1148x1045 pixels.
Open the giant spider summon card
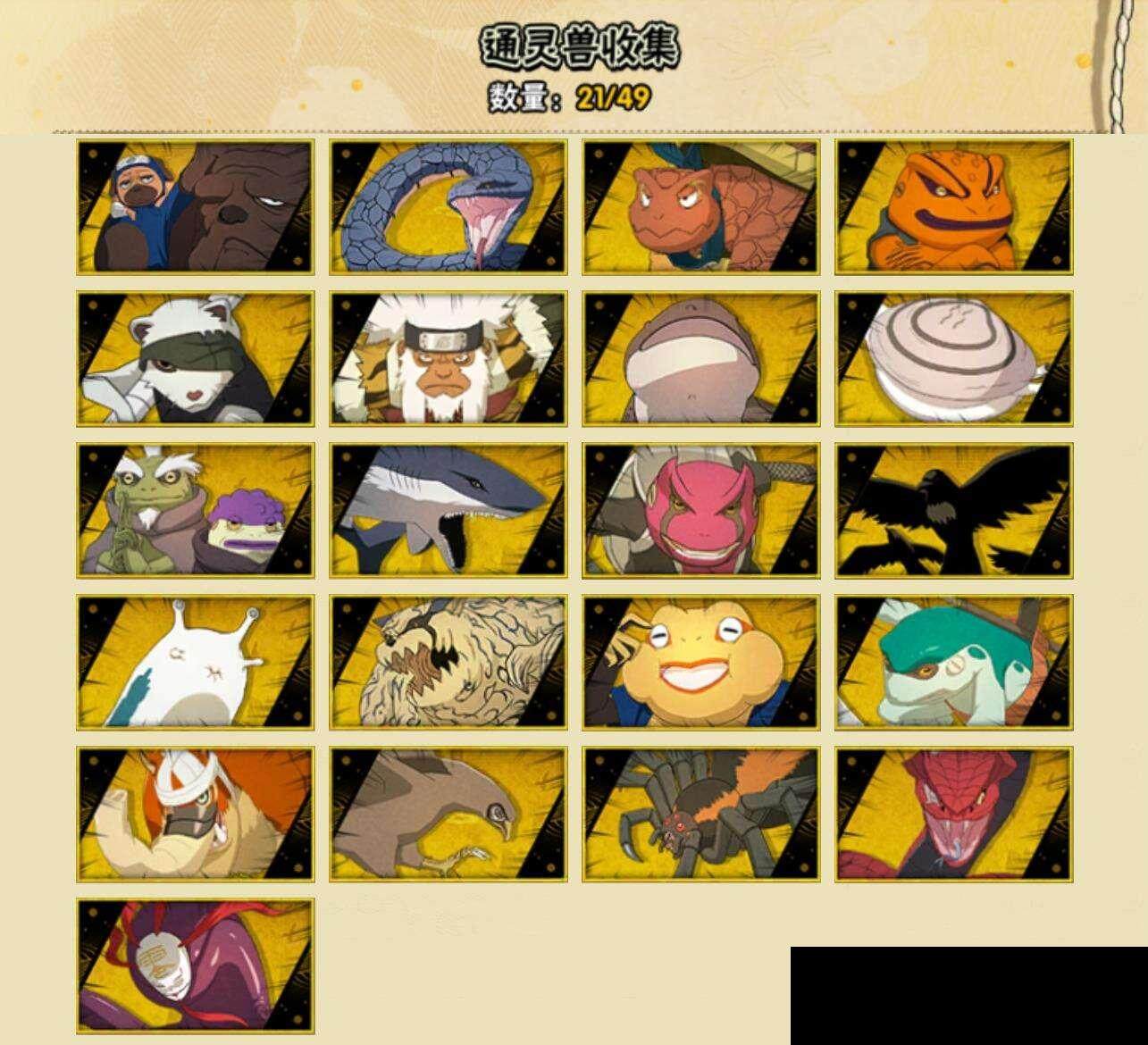(x=701, y=814)
